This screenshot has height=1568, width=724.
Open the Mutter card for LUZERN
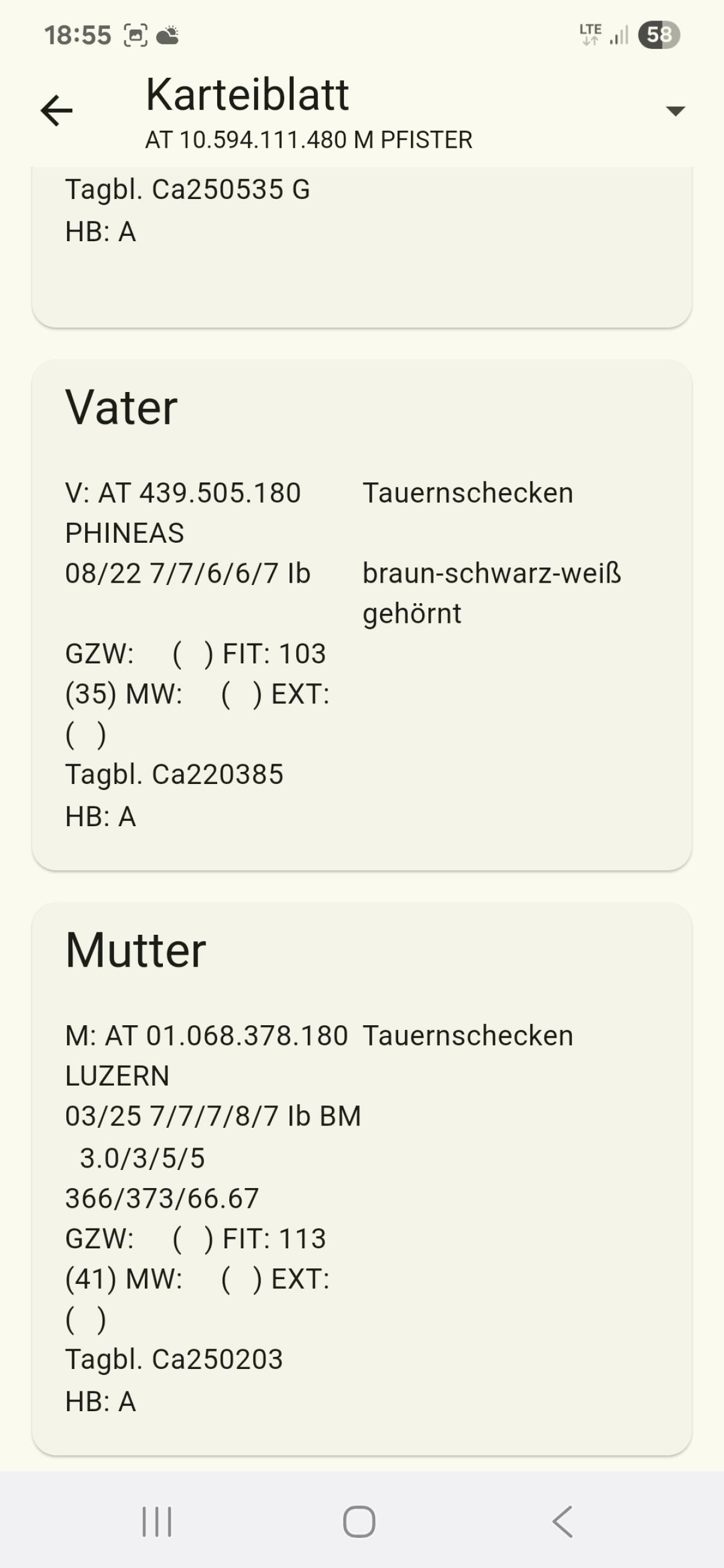pyautogui.click(x=361, y=1178)
